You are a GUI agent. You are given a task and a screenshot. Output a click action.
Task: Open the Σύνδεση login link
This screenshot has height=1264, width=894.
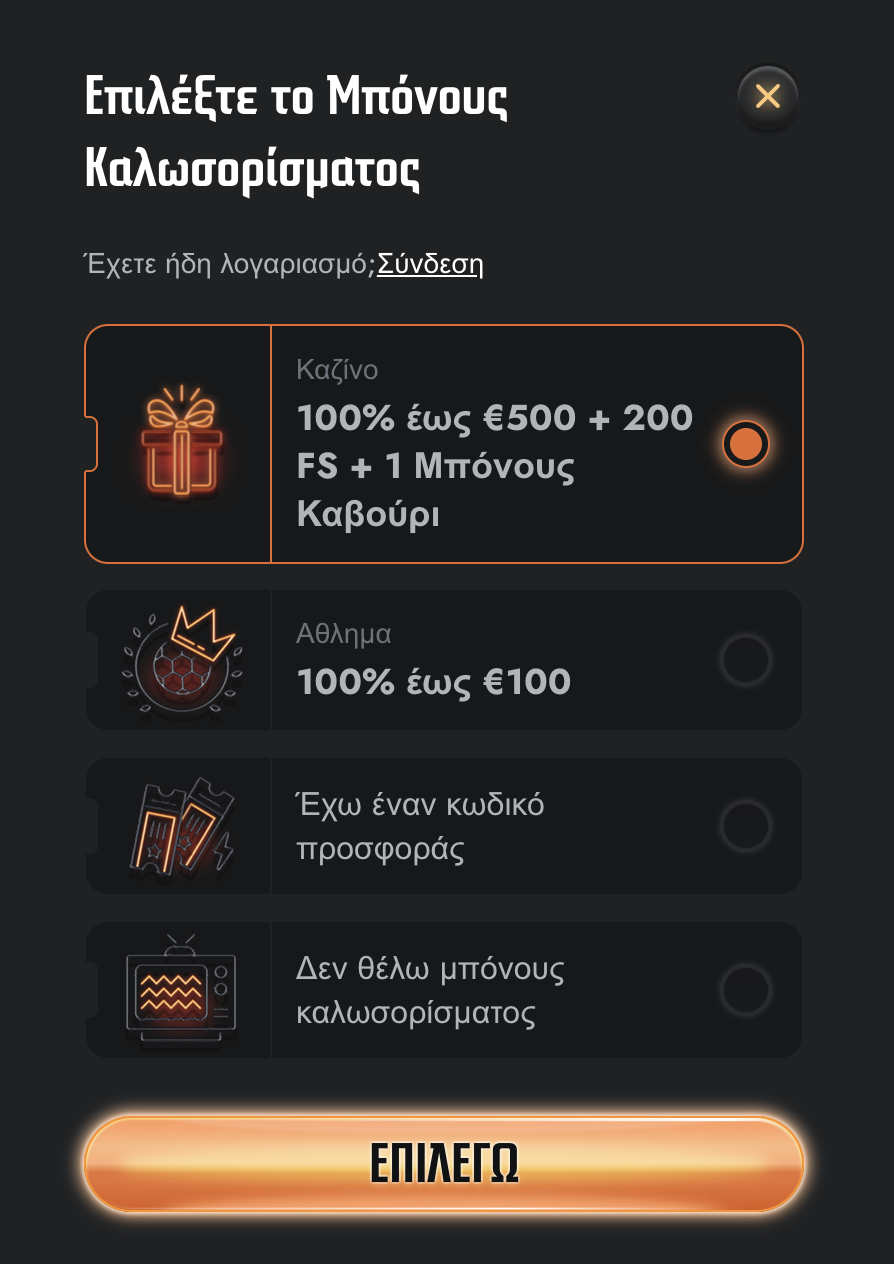(x=430, y=265)
